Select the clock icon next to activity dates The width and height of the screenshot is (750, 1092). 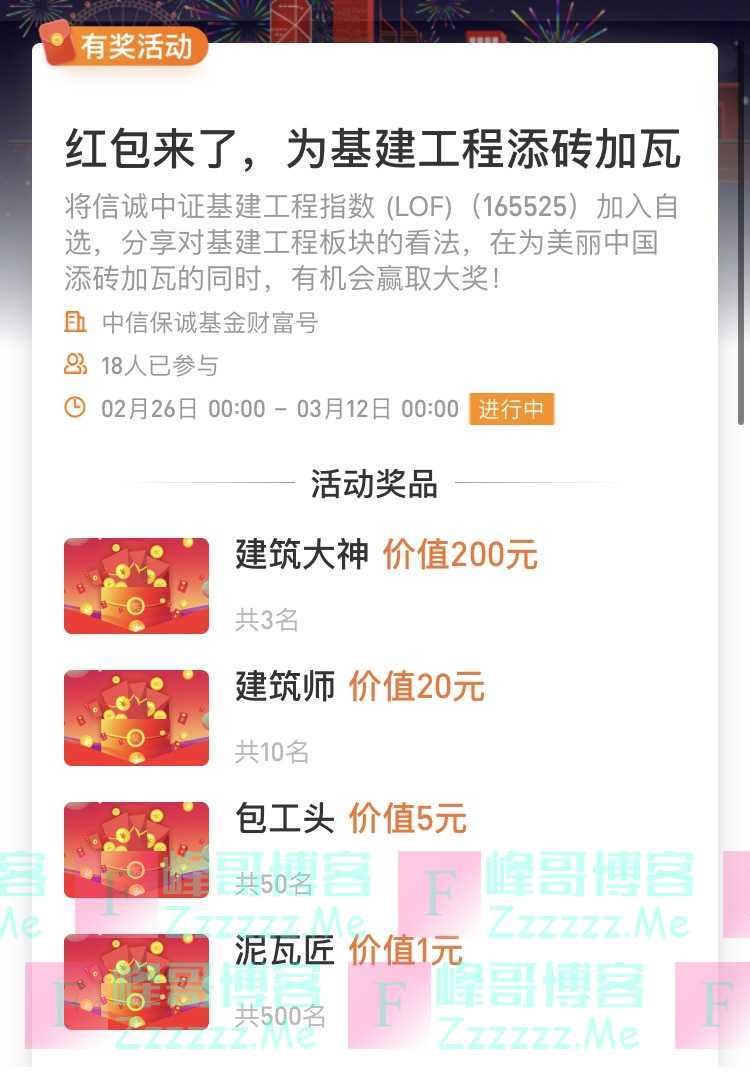point(76,408)
